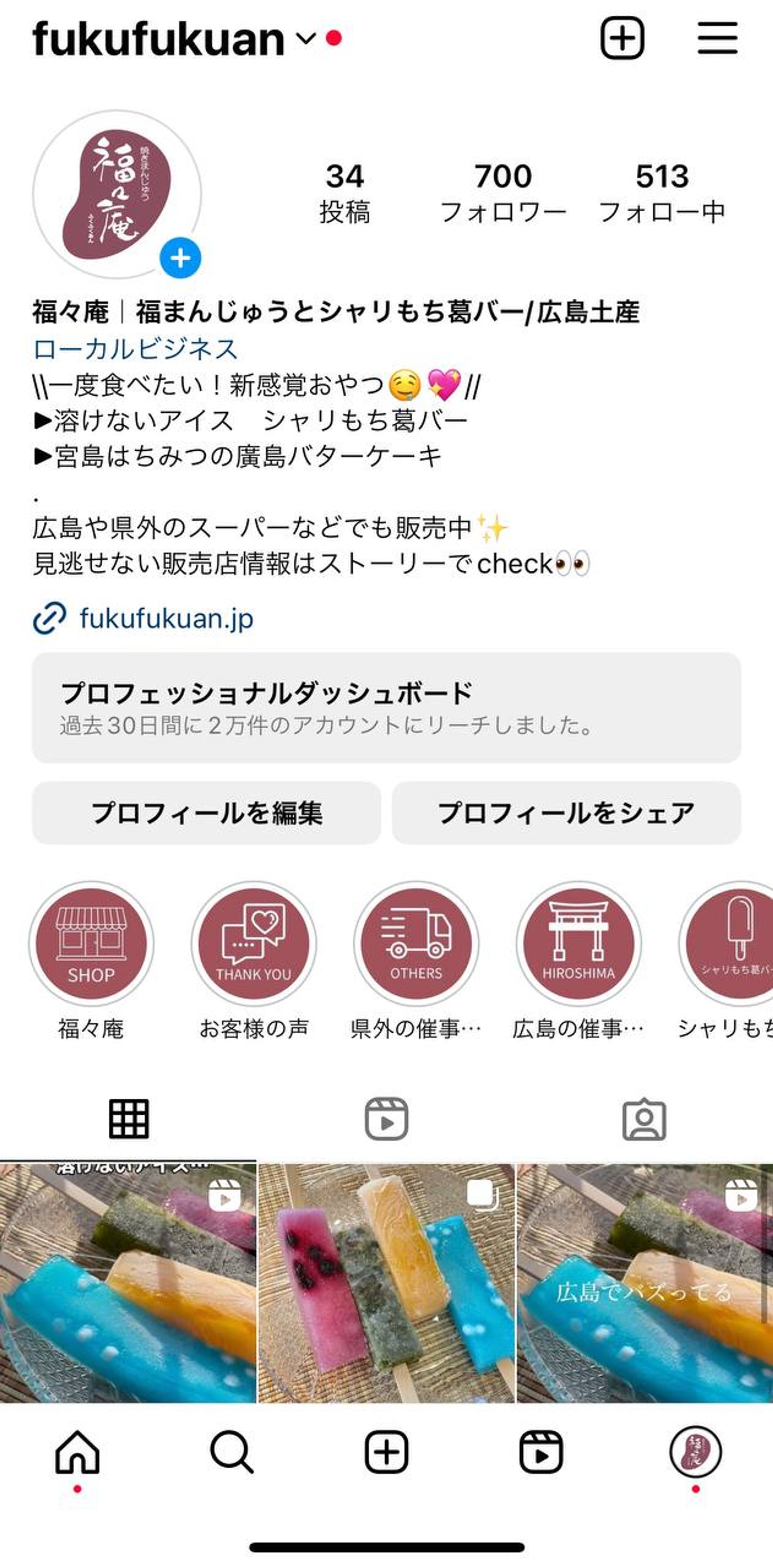This screenshot has height=1568, width=773.
Task: Open the create new post icon
Action: 622,38
